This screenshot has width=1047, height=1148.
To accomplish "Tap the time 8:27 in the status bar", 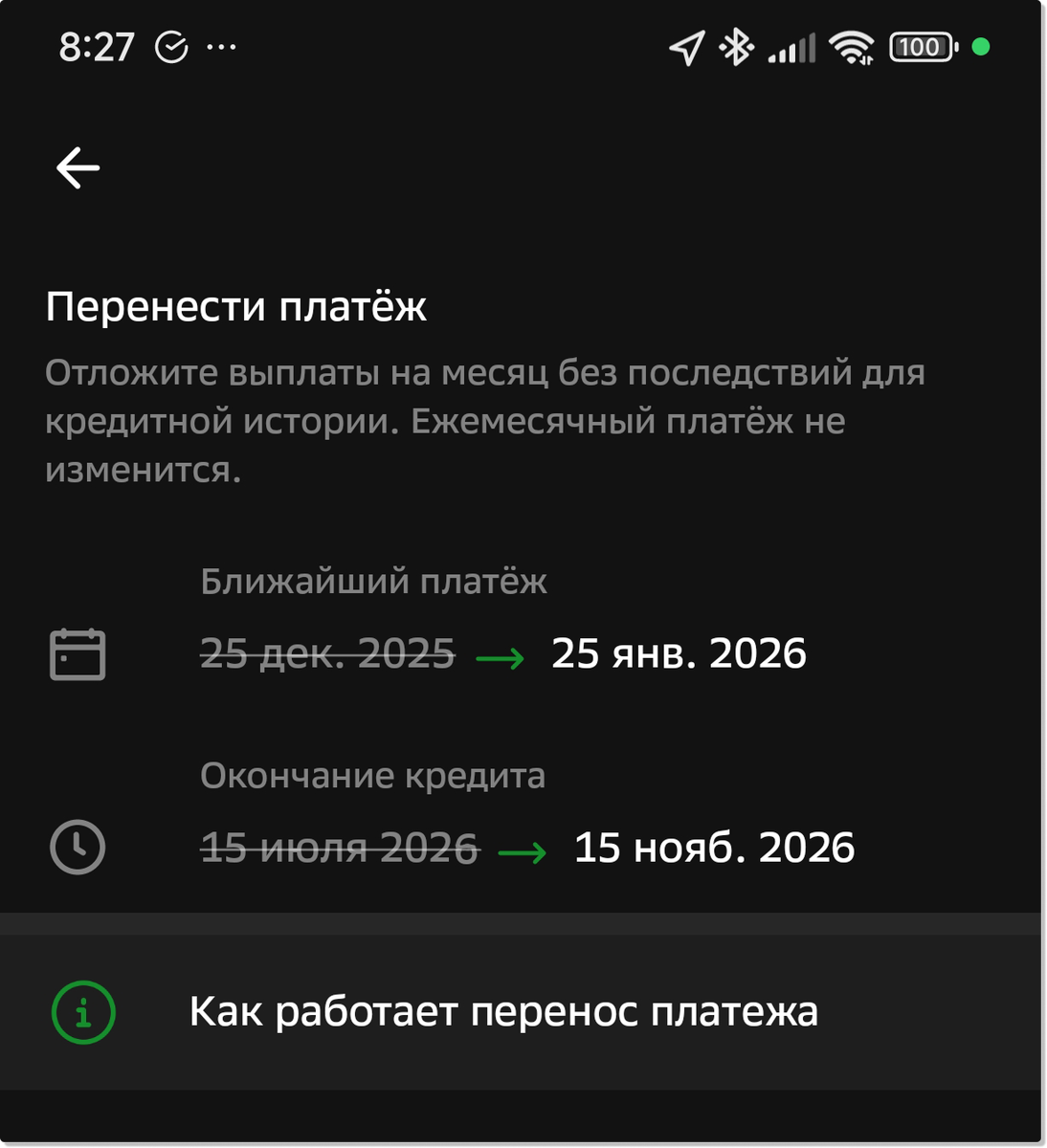I will point(98,45).
